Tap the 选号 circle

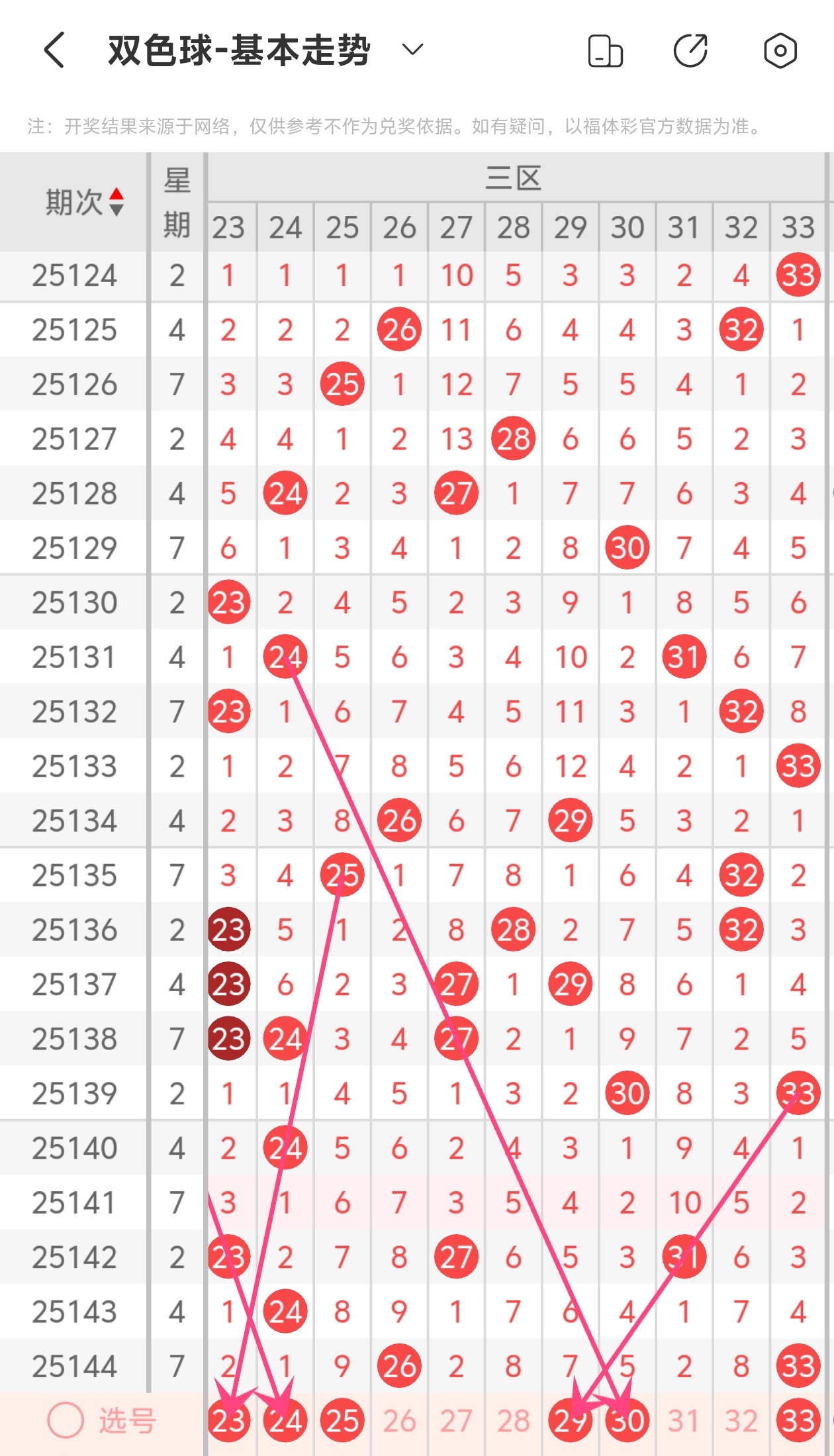coord(66,1420)
